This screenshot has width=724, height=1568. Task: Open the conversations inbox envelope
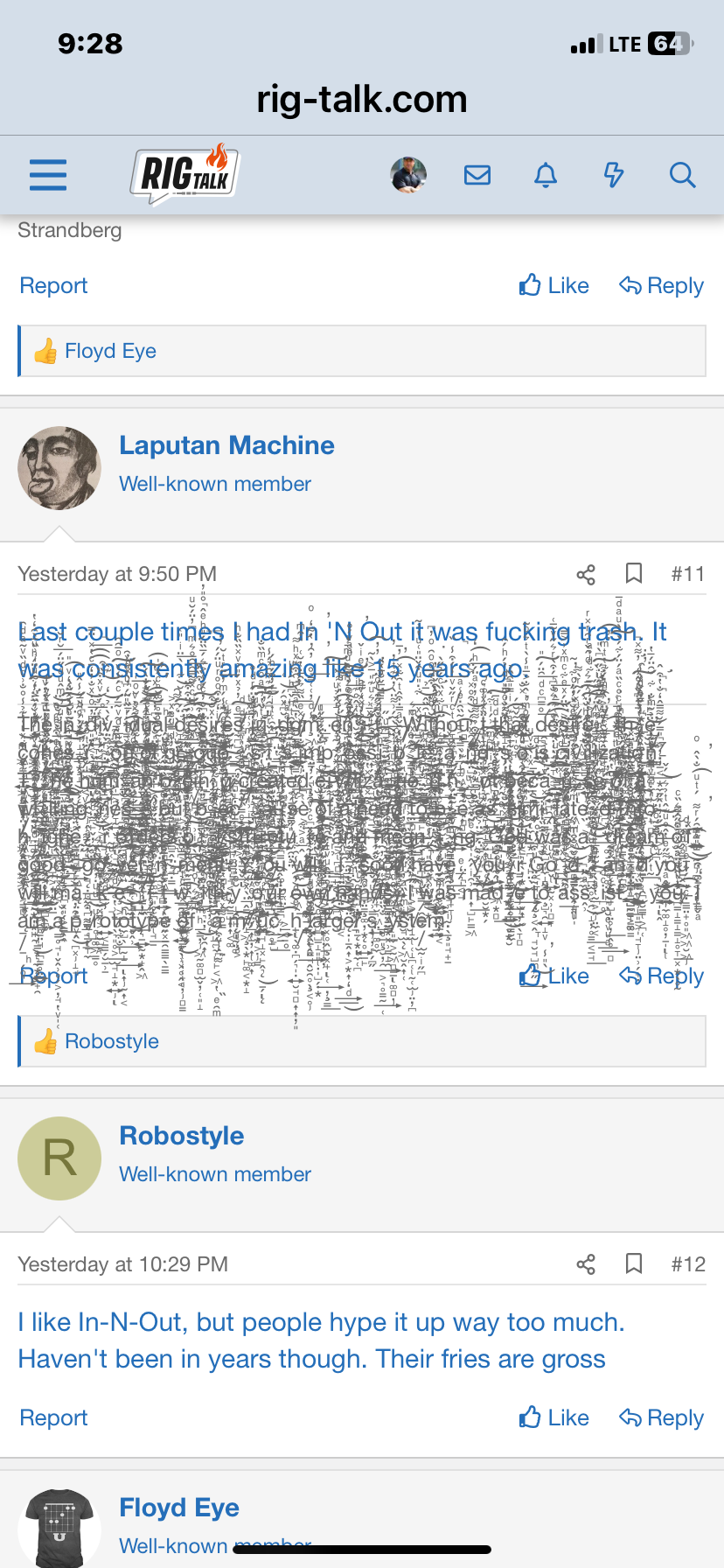[477, 175]
